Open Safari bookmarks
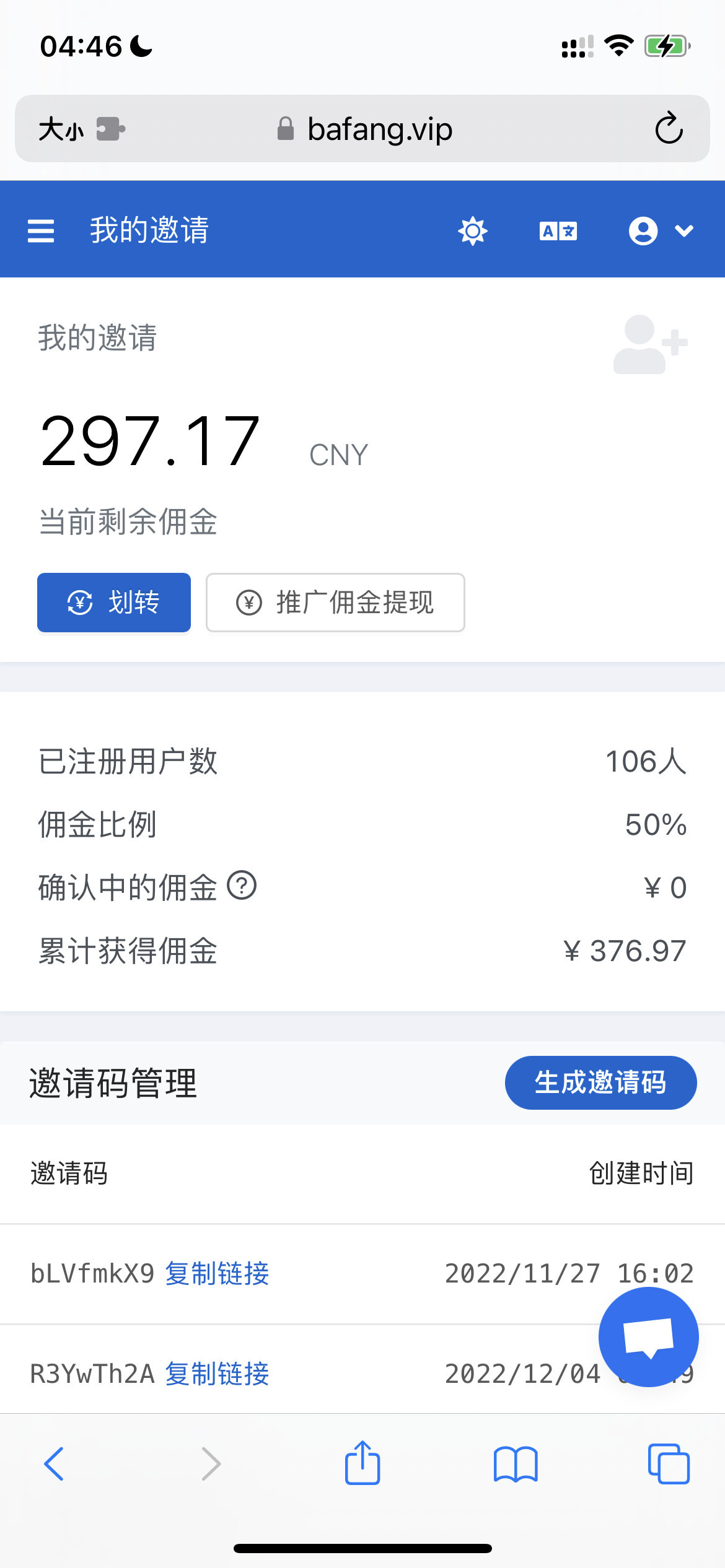Image resolution: width=725 pixels, height=1568 pixels. [x=516, y=1464]
